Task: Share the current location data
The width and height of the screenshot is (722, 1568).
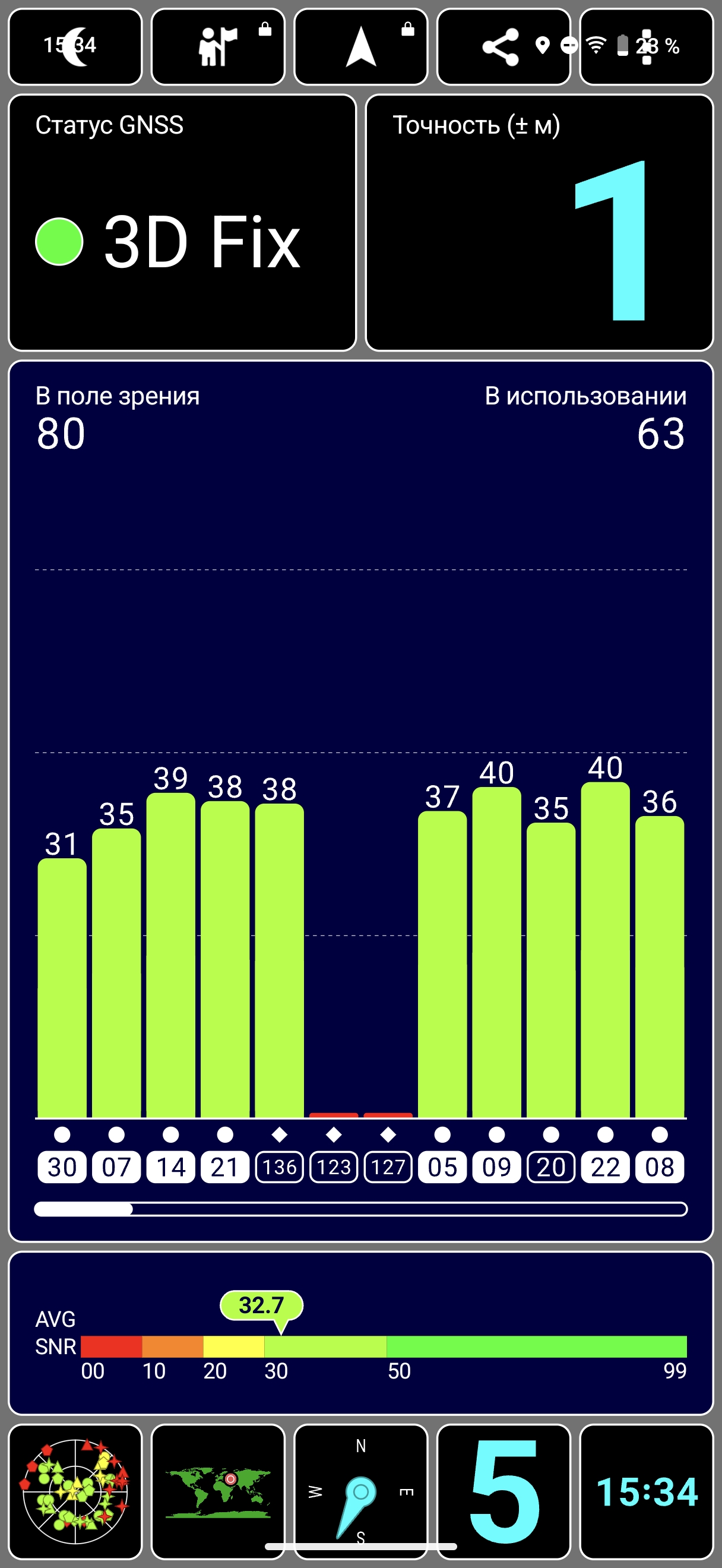Action: pos(501,47)
